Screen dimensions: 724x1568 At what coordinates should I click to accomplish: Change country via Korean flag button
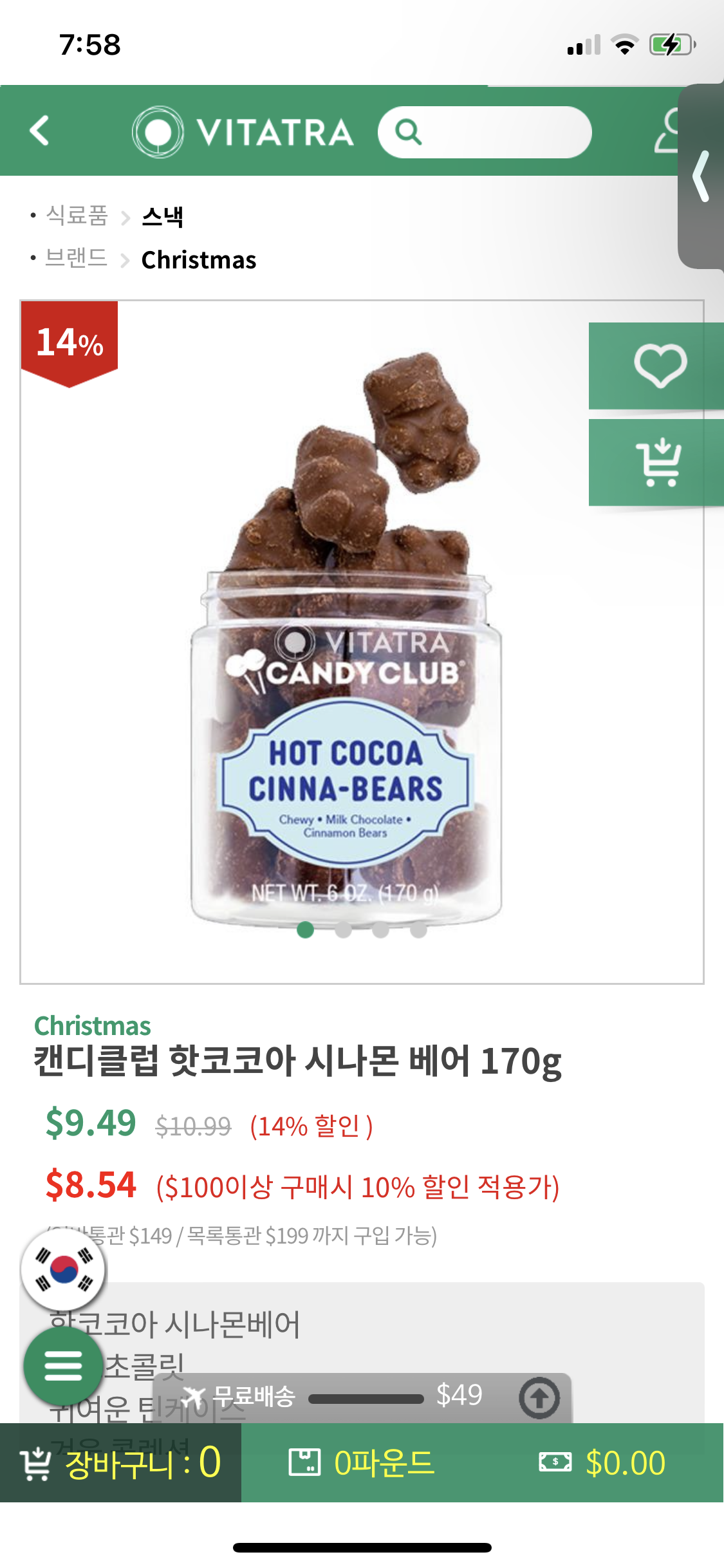63,1269
